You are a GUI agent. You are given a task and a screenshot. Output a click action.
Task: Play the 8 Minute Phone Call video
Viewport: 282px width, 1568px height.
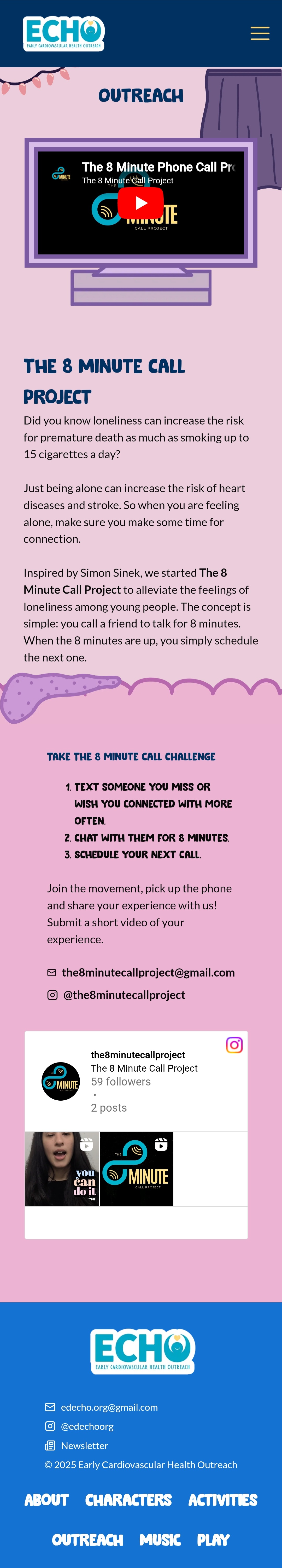point(140,203)
